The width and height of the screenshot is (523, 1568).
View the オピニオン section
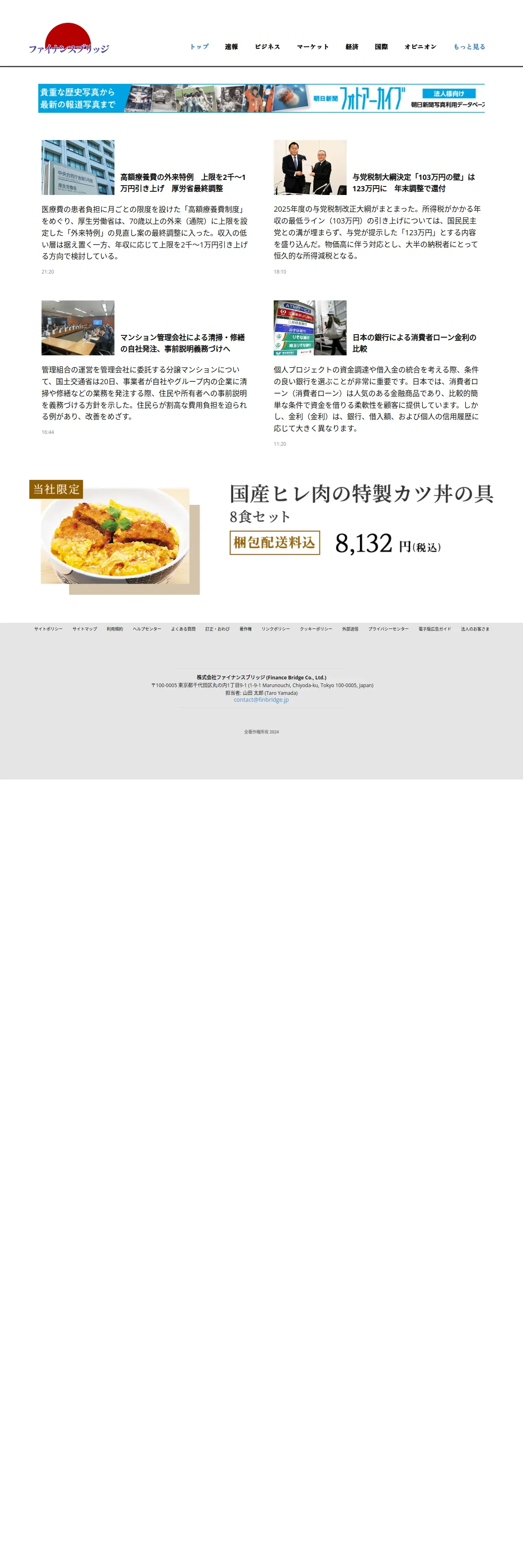coord(421,47)
